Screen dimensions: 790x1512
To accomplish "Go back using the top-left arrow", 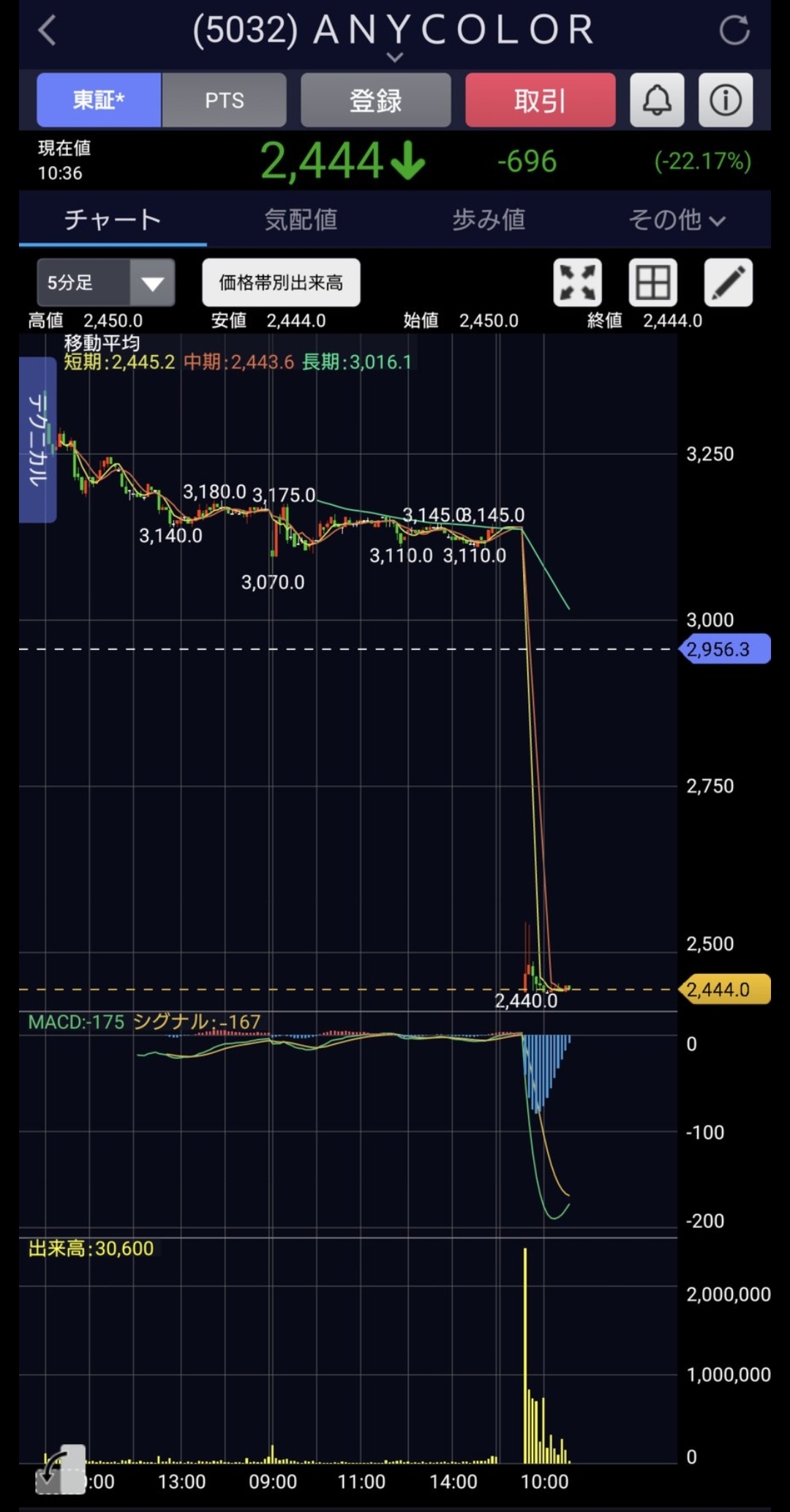I will [x=48, y=31].
